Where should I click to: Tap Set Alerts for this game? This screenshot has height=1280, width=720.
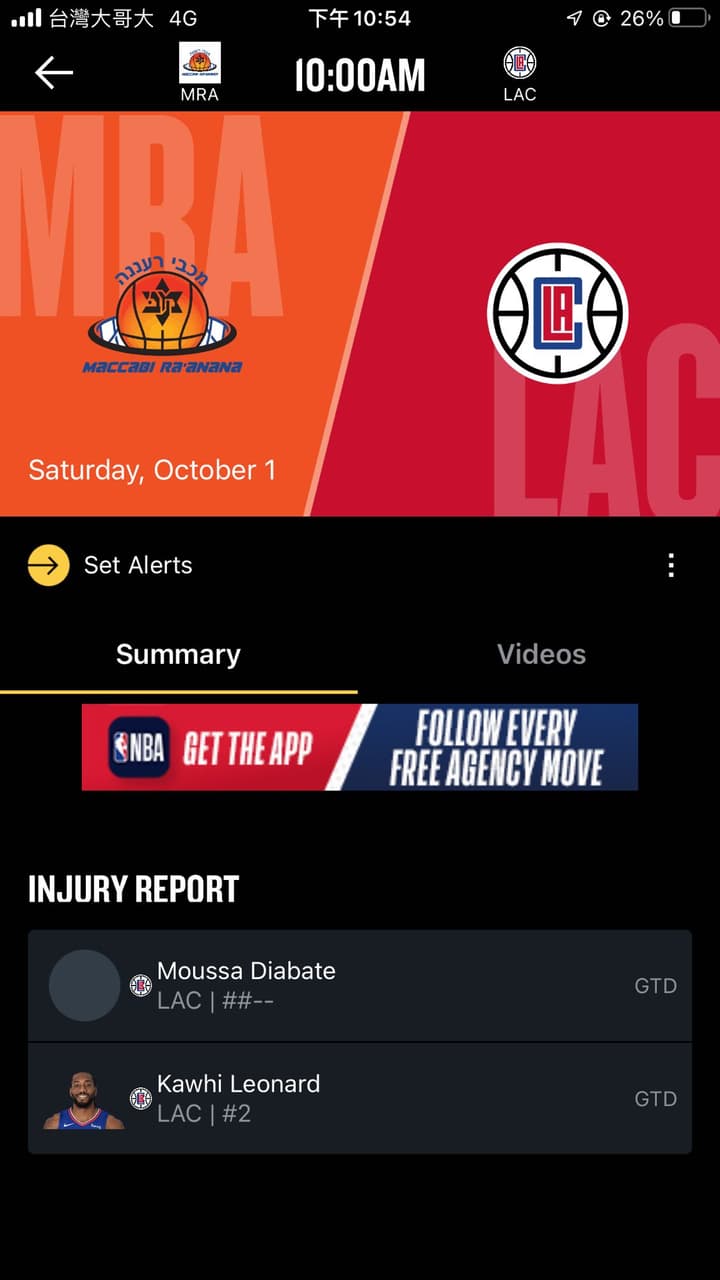coord(110,565)
